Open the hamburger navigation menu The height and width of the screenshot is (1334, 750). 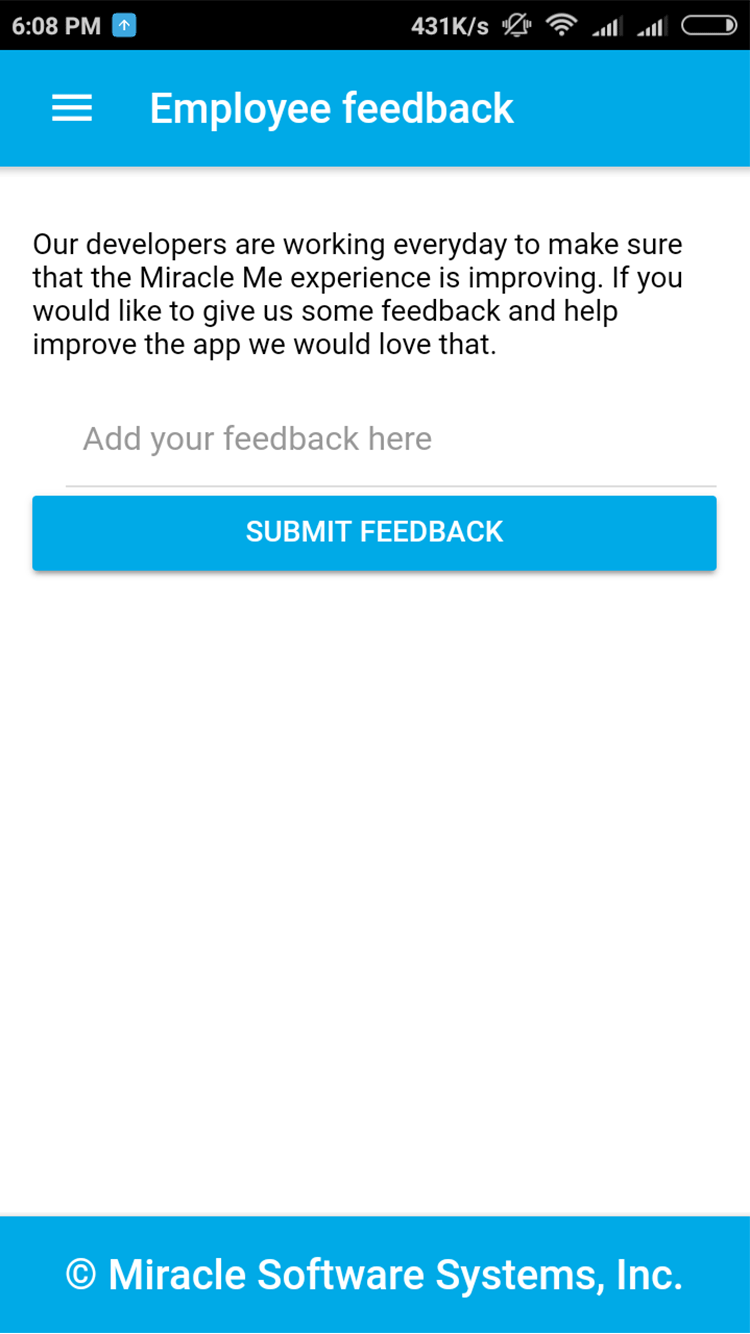[72, 108]
